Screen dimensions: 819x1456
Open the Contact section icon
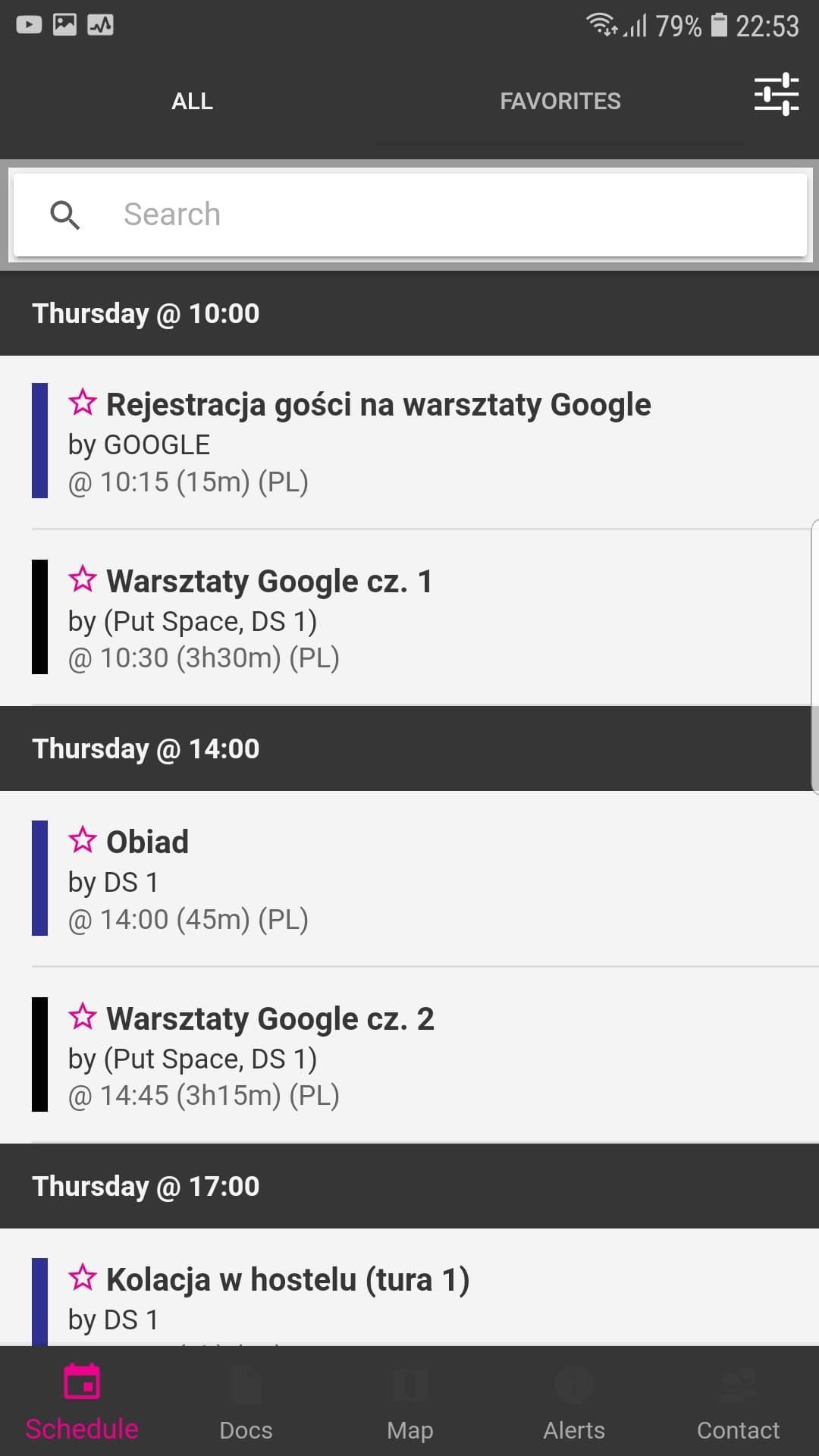click(x=736, y=1384)
